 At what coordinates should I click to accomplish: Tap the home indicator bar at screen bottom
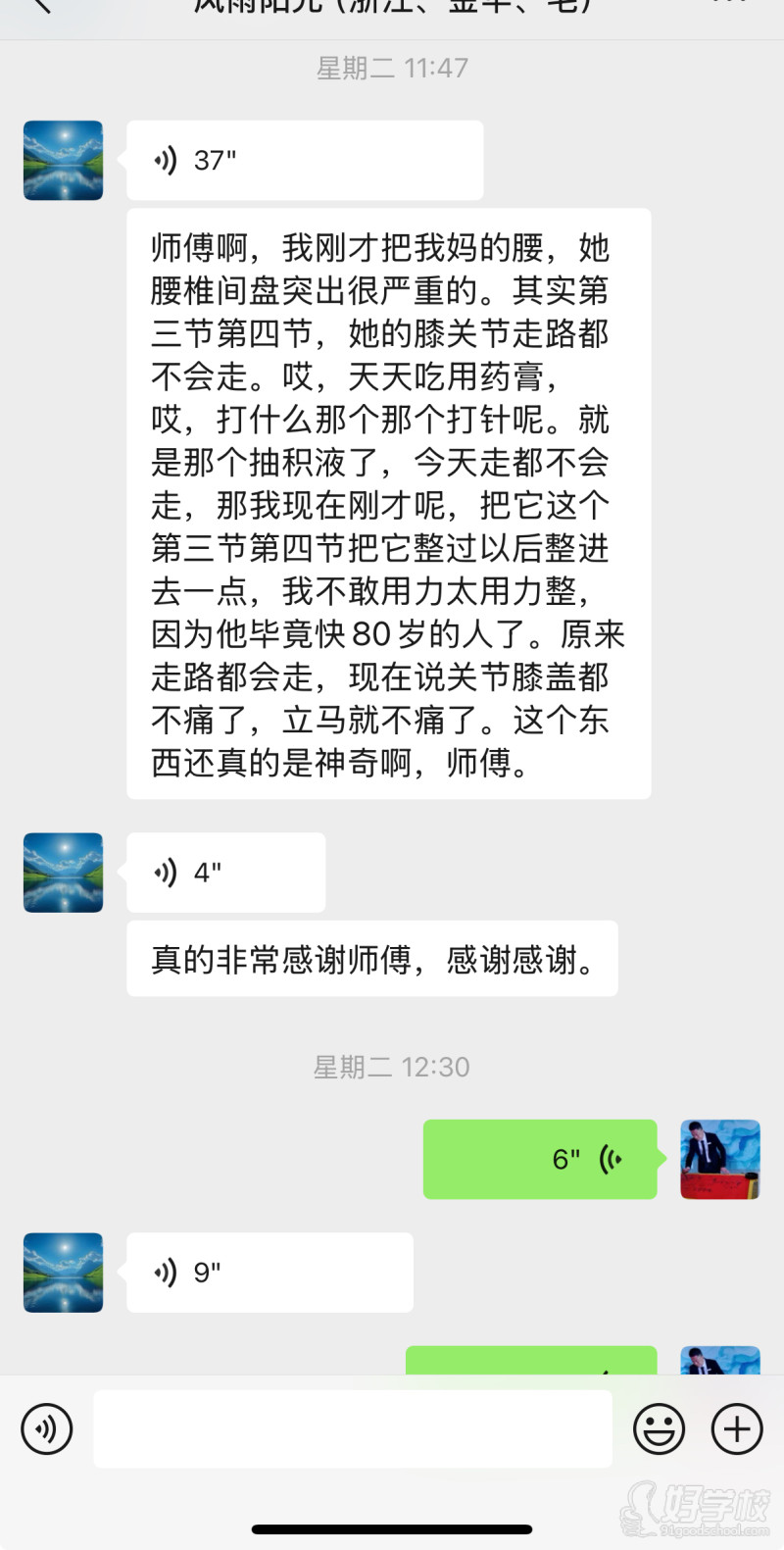click(x=392, y=1526)
